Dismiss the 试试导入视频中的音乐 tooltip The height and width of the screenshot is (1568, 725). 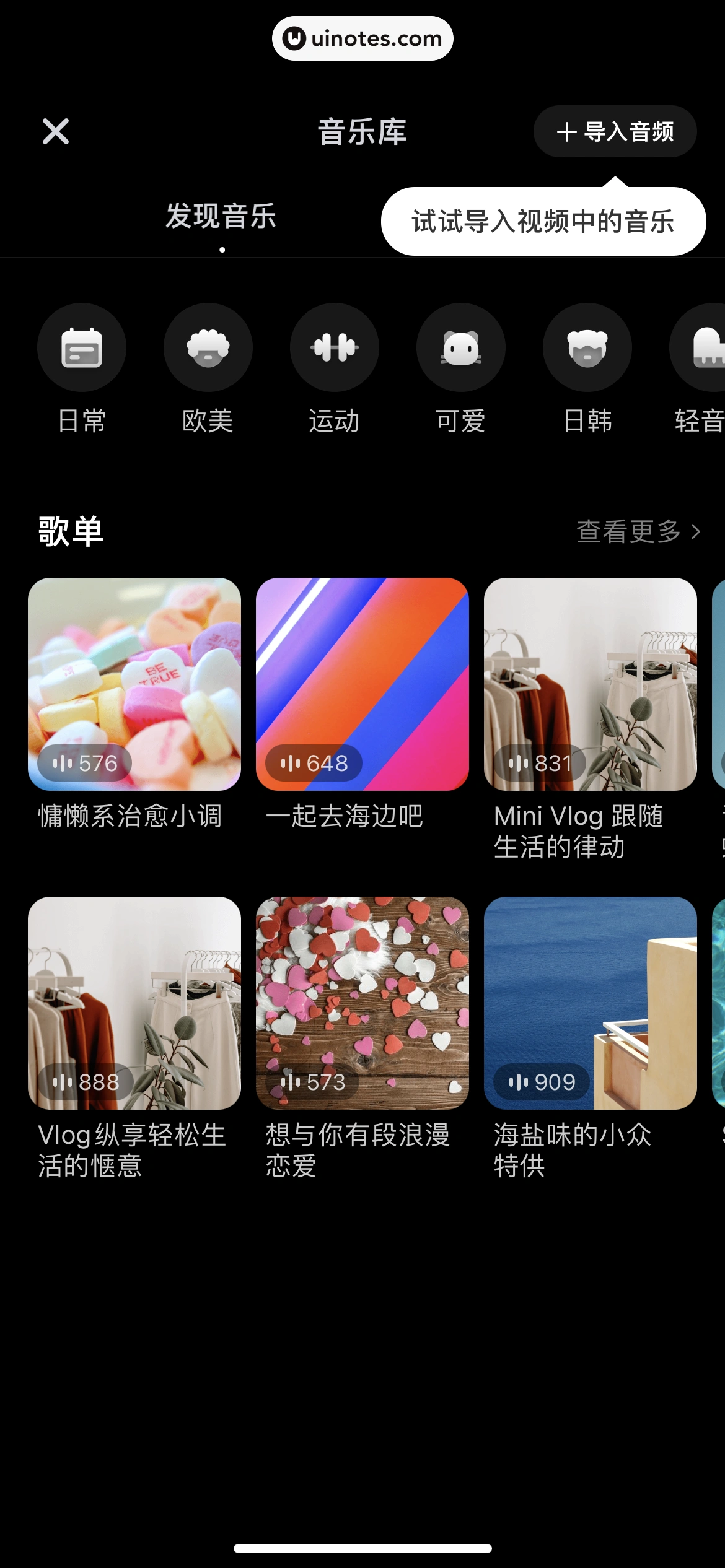pos(542,222)
